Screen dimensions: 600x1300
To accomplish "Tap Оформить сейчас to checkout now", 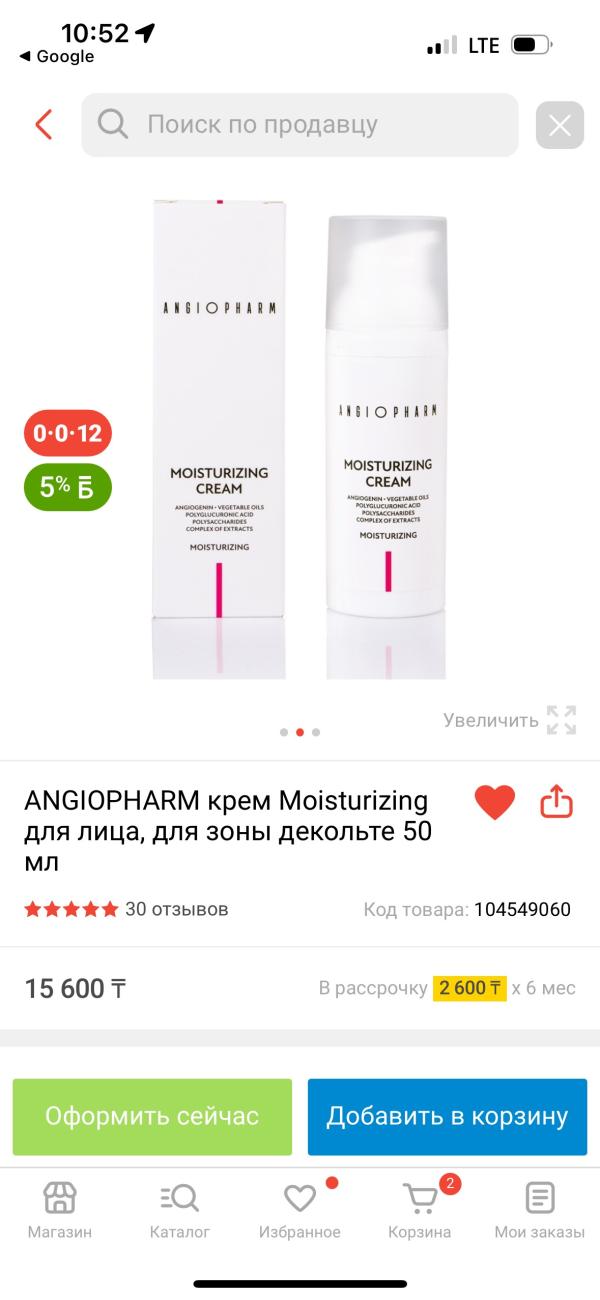I will [x=152, y=1117].
